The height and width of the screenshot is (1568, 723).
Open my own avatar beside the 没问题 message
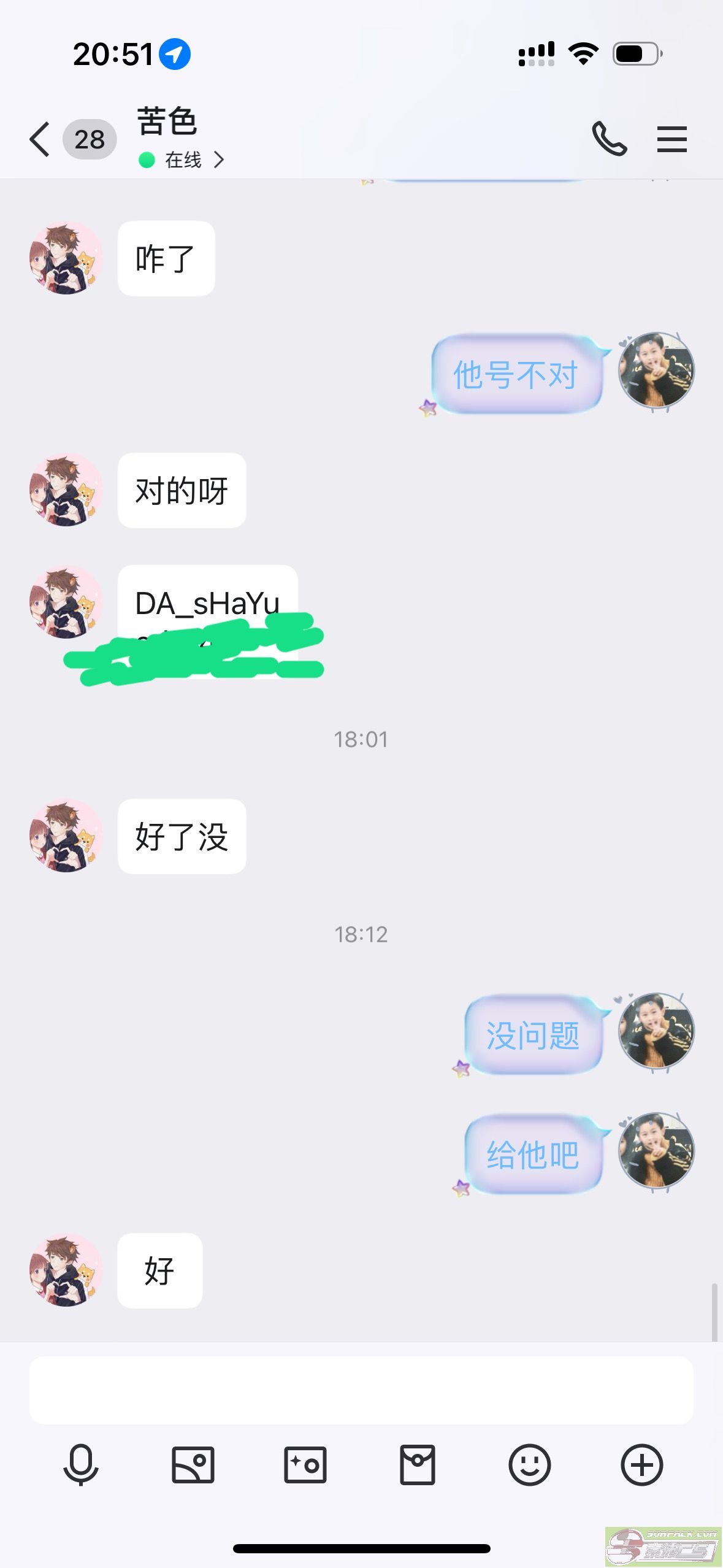(x=656, y=1031)
